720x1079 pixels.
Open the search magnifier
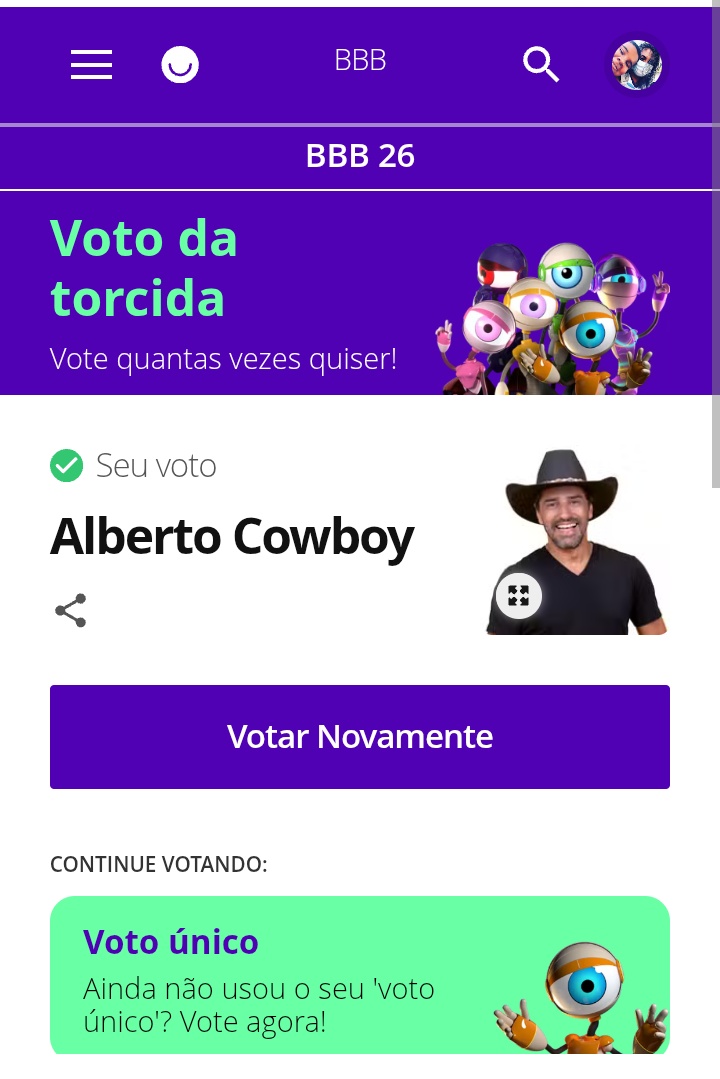point(540,65)
